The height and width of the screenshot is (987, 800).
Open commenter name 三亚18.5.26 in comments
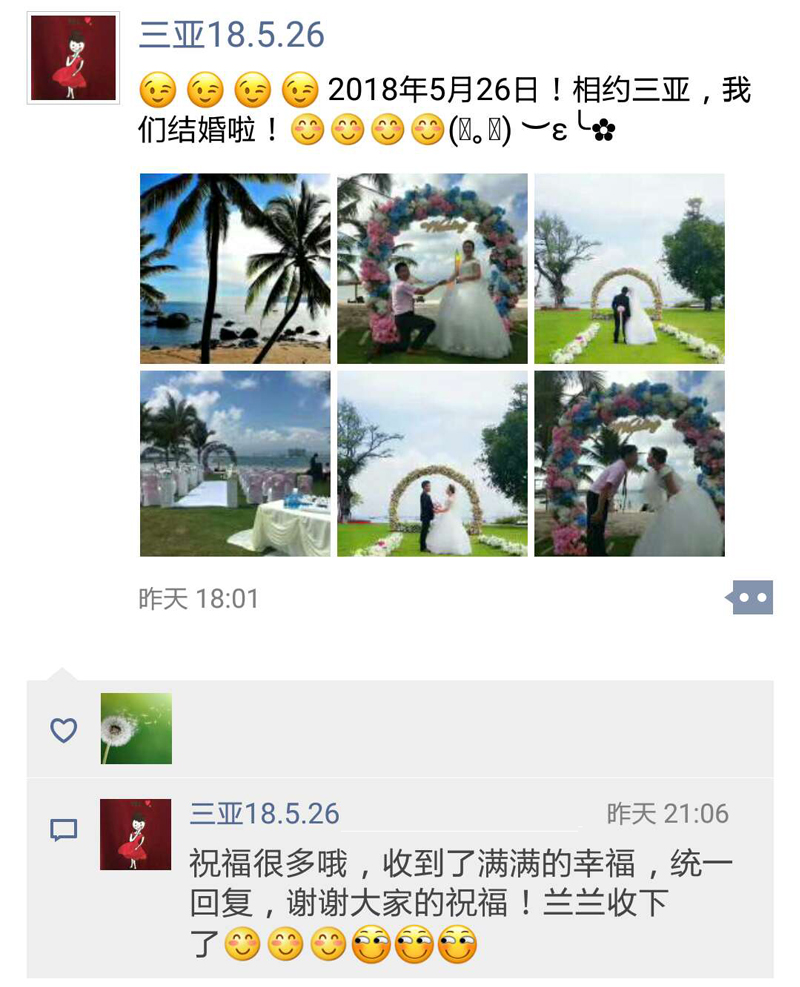coord(265,814)
